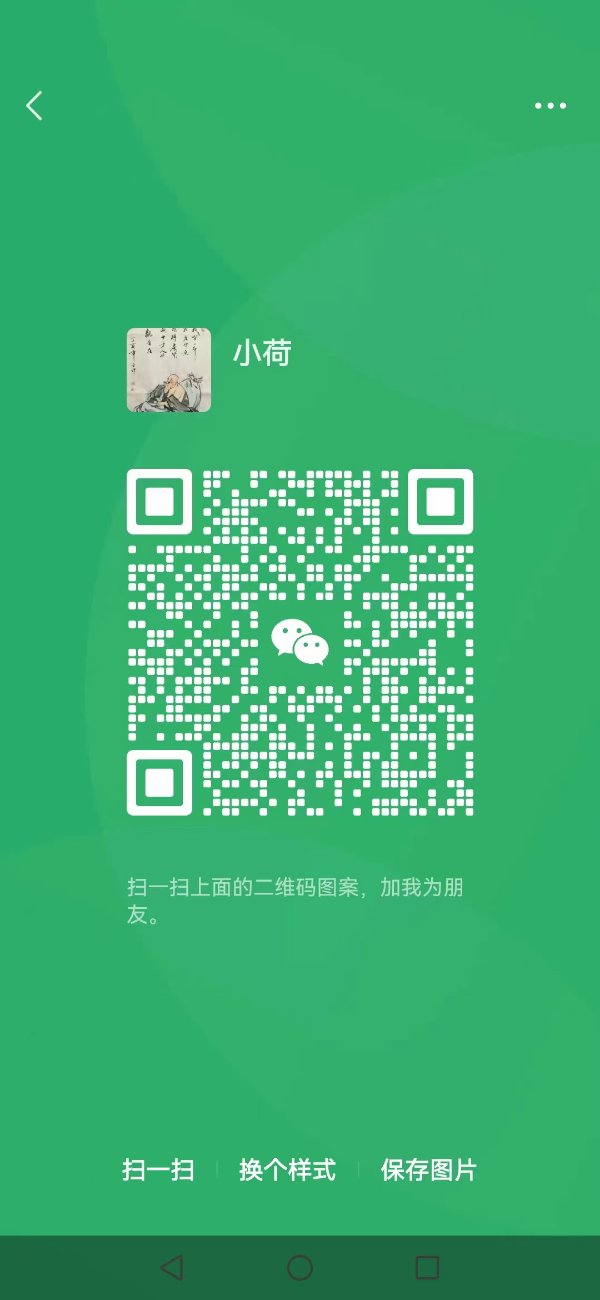Open recent apps from navigation bar

427,1268
